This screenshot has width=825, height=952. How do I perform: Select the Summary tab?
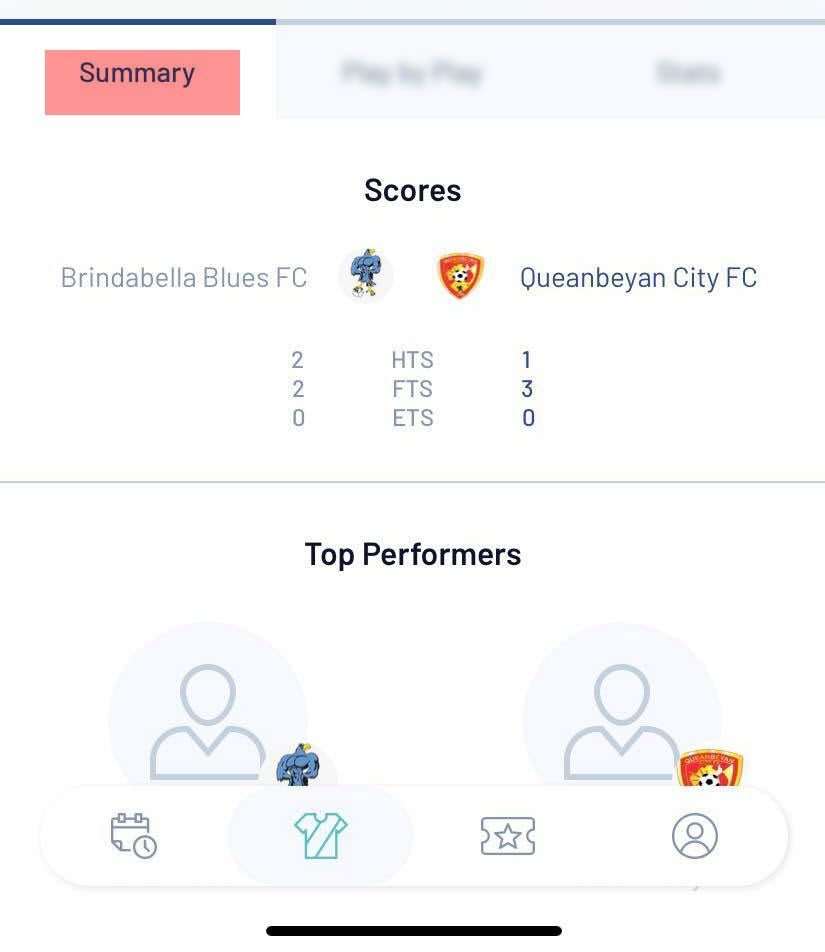pyautogui.click(x=138, y=74)
